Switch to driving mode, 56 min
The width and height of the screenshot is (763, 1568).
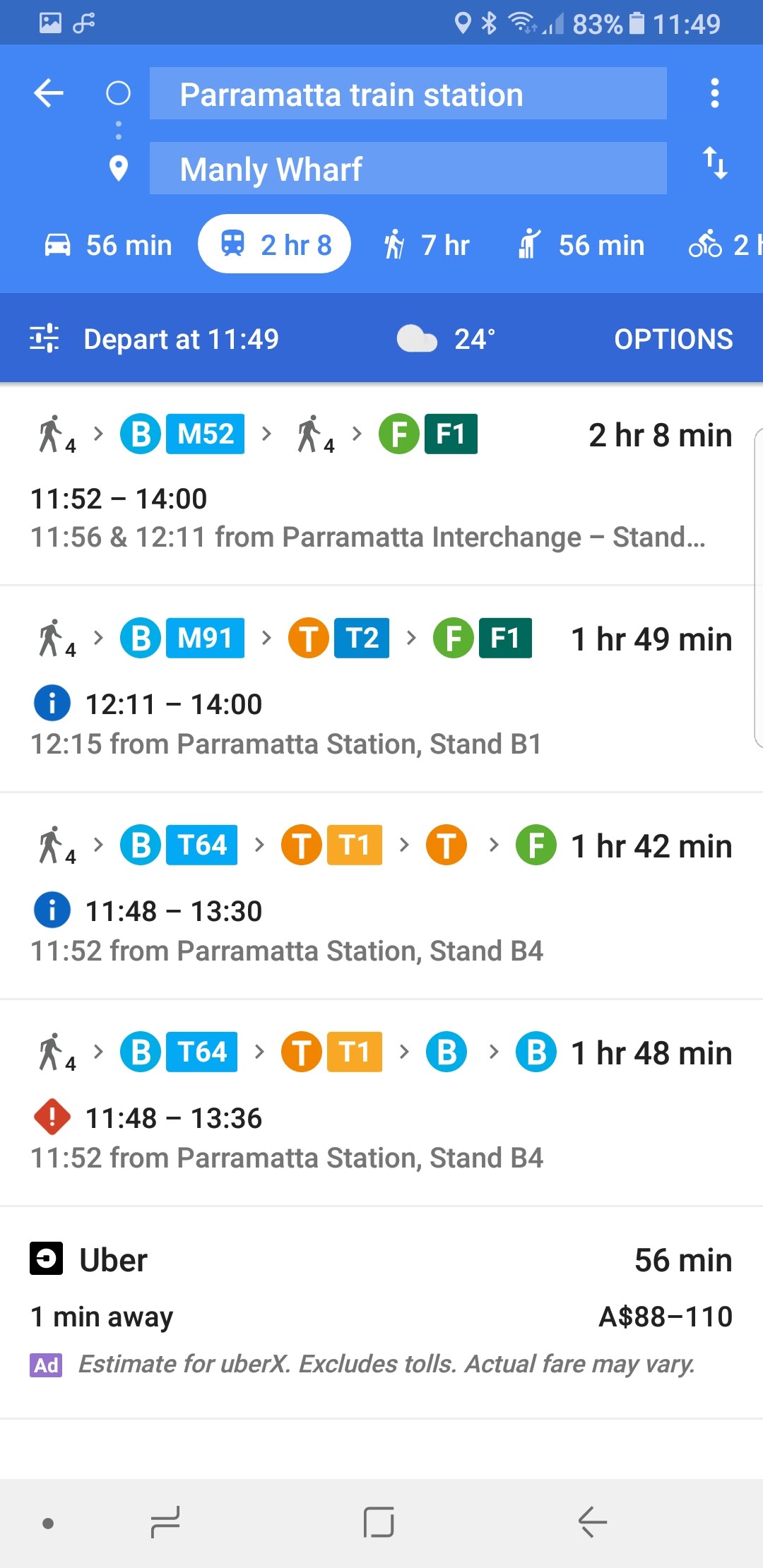[107, 245]
